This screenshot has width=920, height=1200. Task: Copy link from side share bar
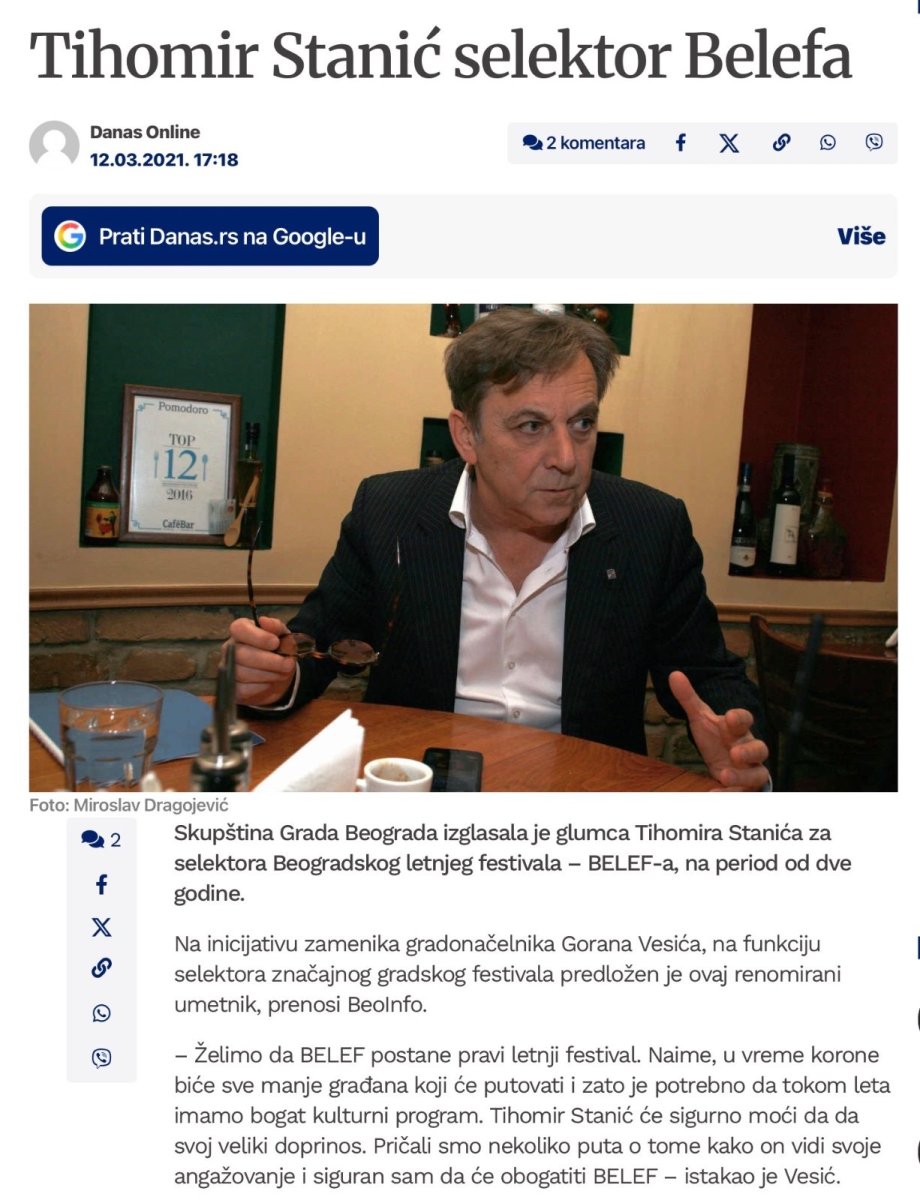click(101, 968)
